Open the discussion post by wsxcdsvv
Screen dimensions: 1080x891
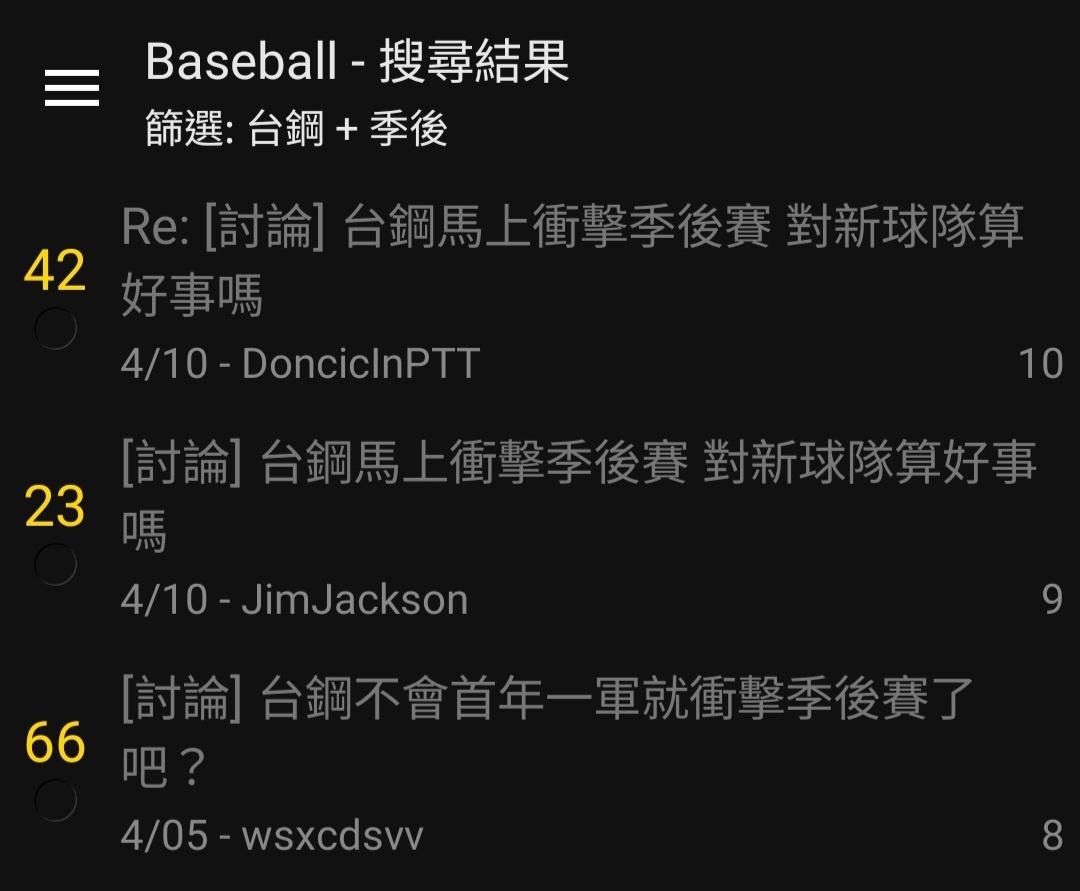point(547,731)
